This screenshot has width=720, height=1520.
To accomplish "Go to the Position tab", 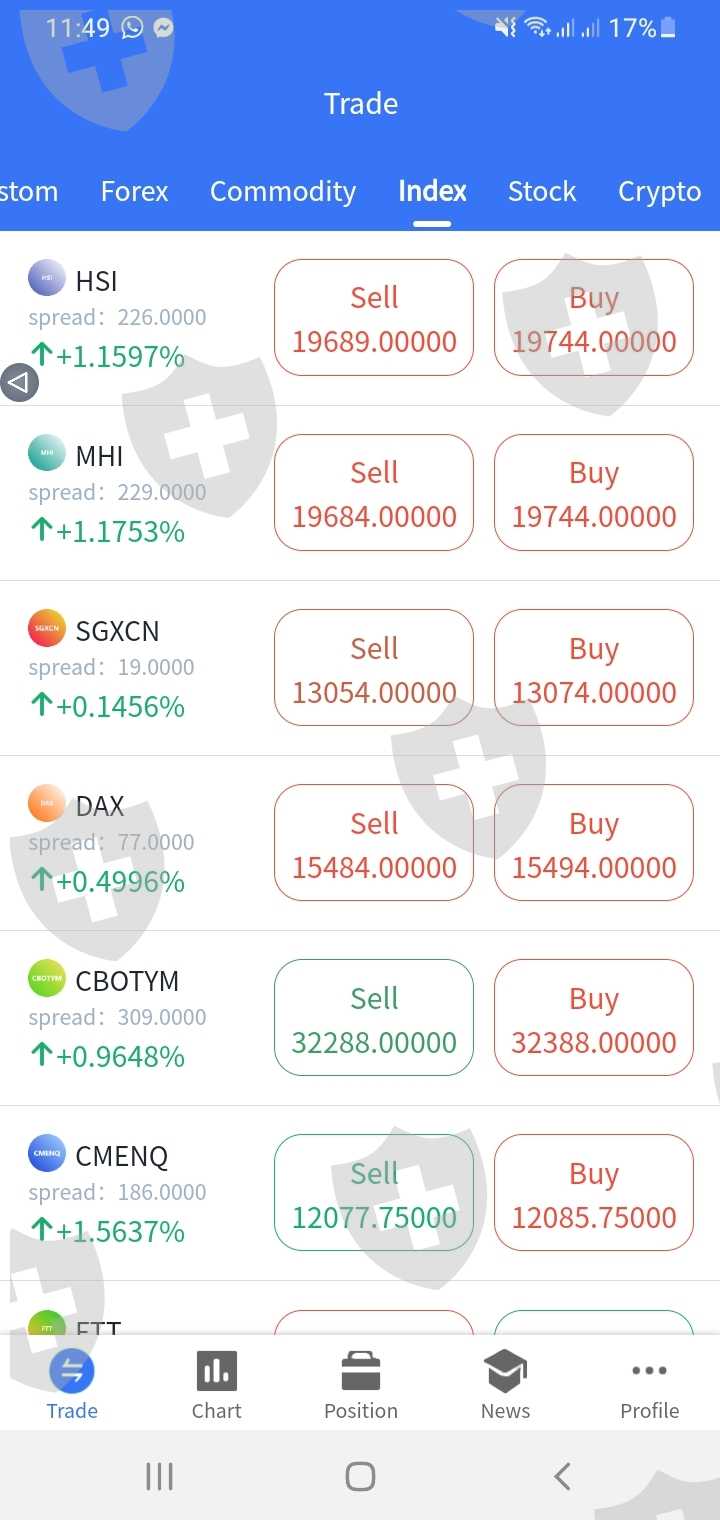I will tap(361, 1385).
